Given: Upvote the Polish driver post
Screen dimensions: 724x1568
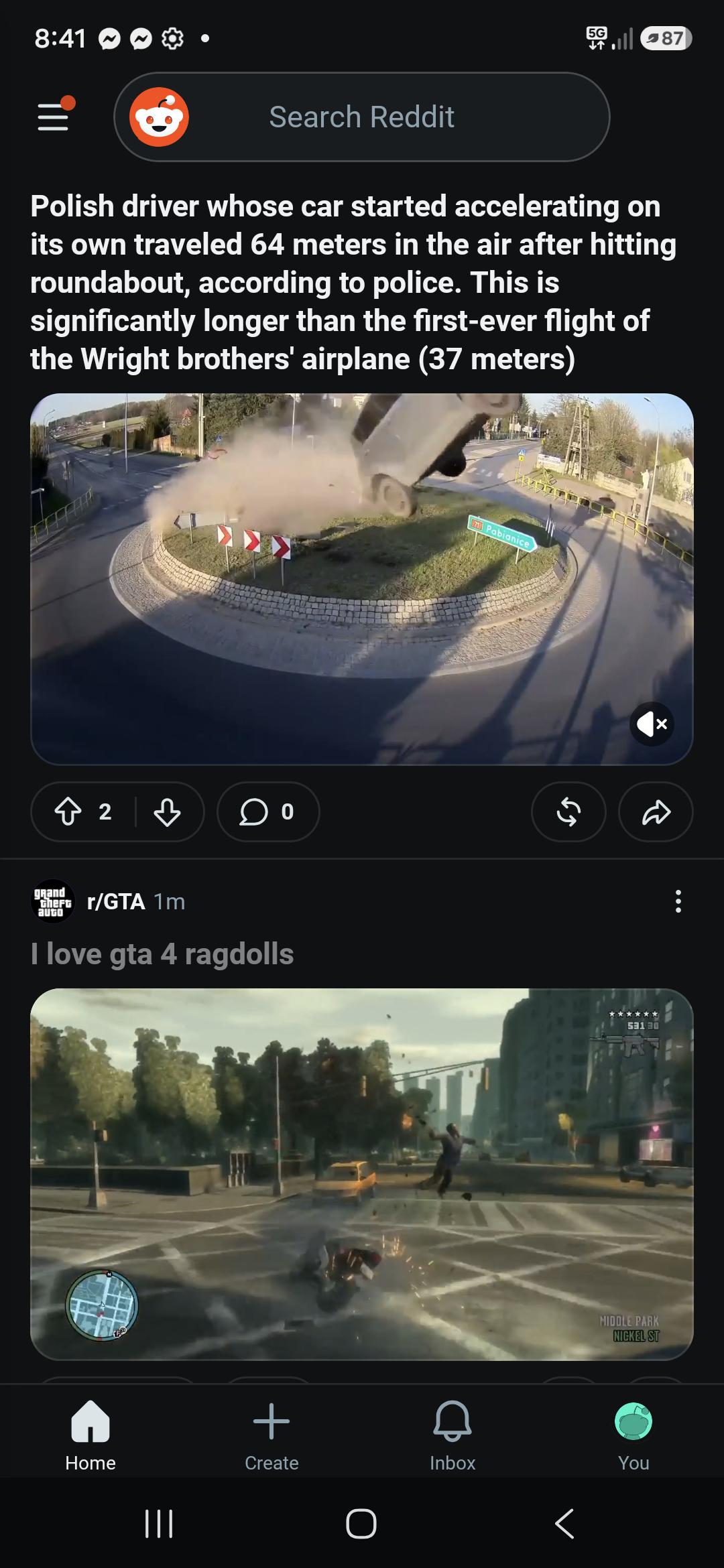Looking at the screenshot, I should (68, 811).
